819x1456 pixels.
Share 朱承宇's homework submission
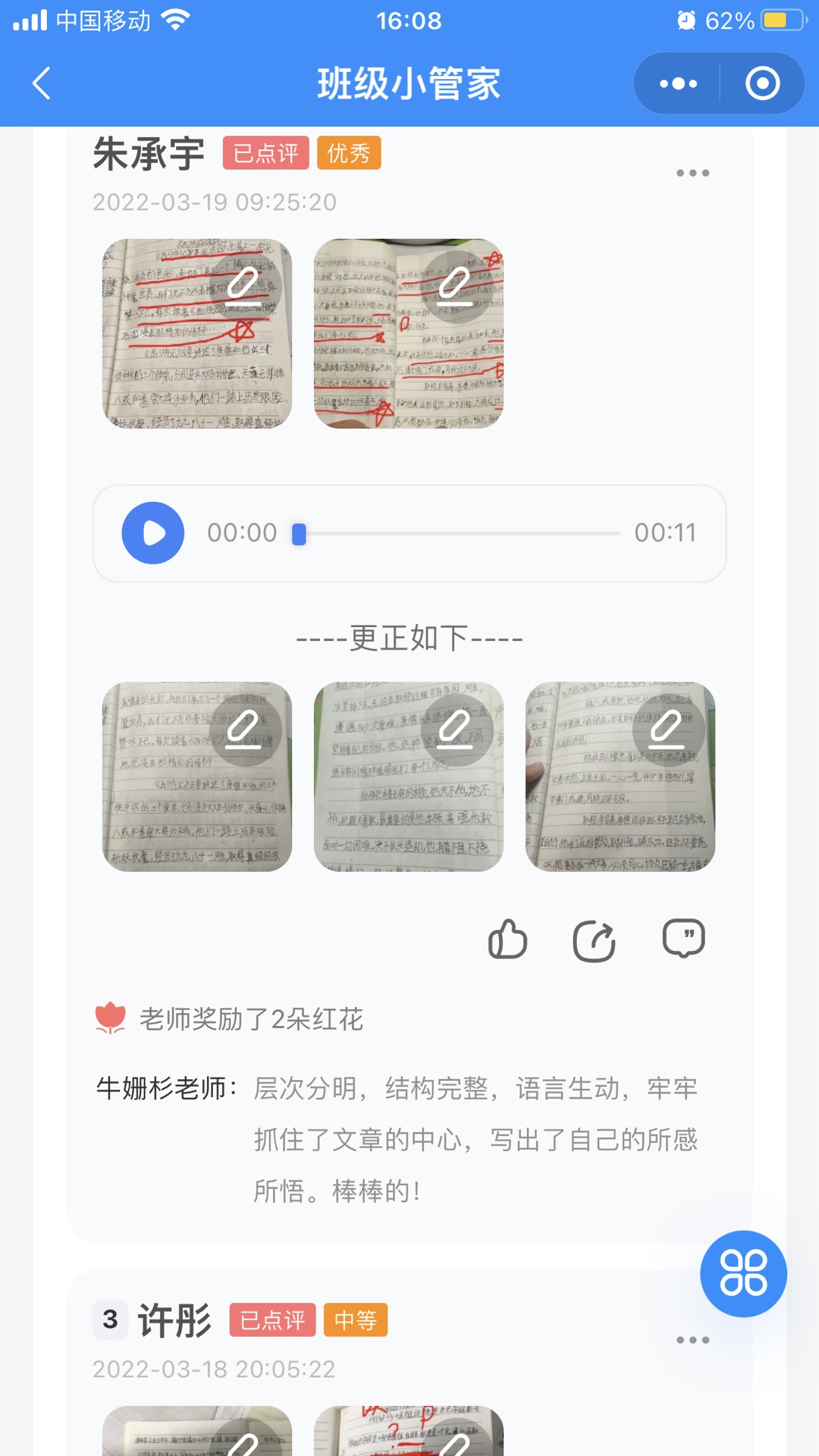coord(594,940)
